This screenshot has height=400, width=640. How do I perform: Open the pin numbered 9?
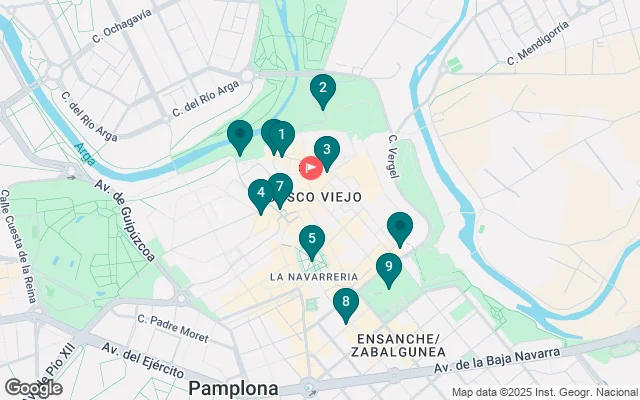coord(388,267)
